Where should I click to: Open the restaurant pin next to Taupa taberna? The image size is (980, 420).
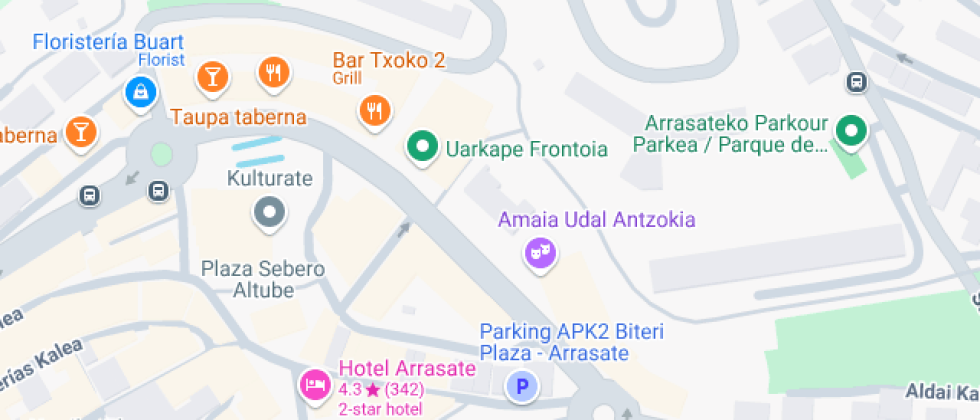point(273,72)
